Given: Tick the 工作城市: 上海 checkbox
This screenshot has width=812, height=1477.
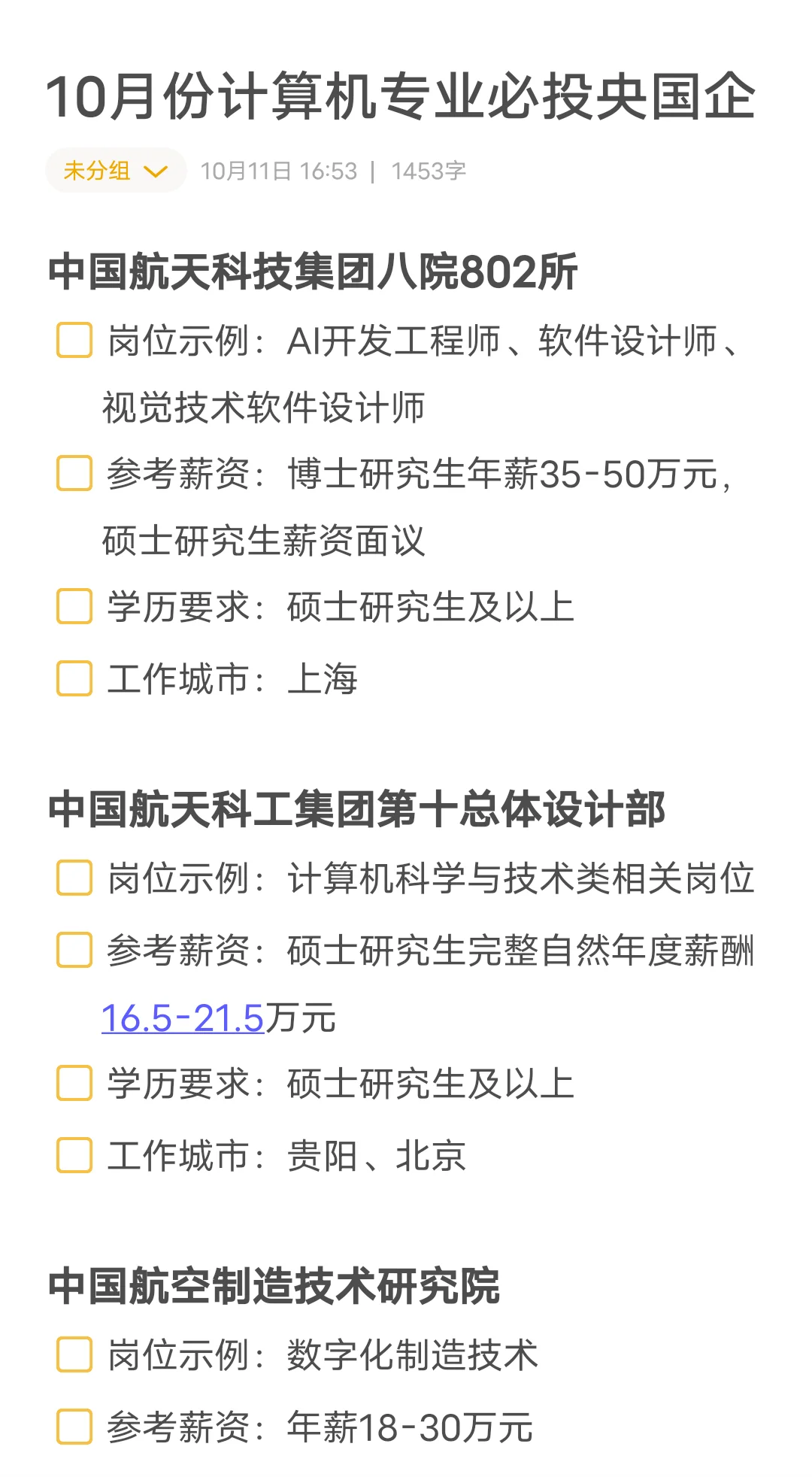Looking at the screenshot, I should tap(74, 678).
